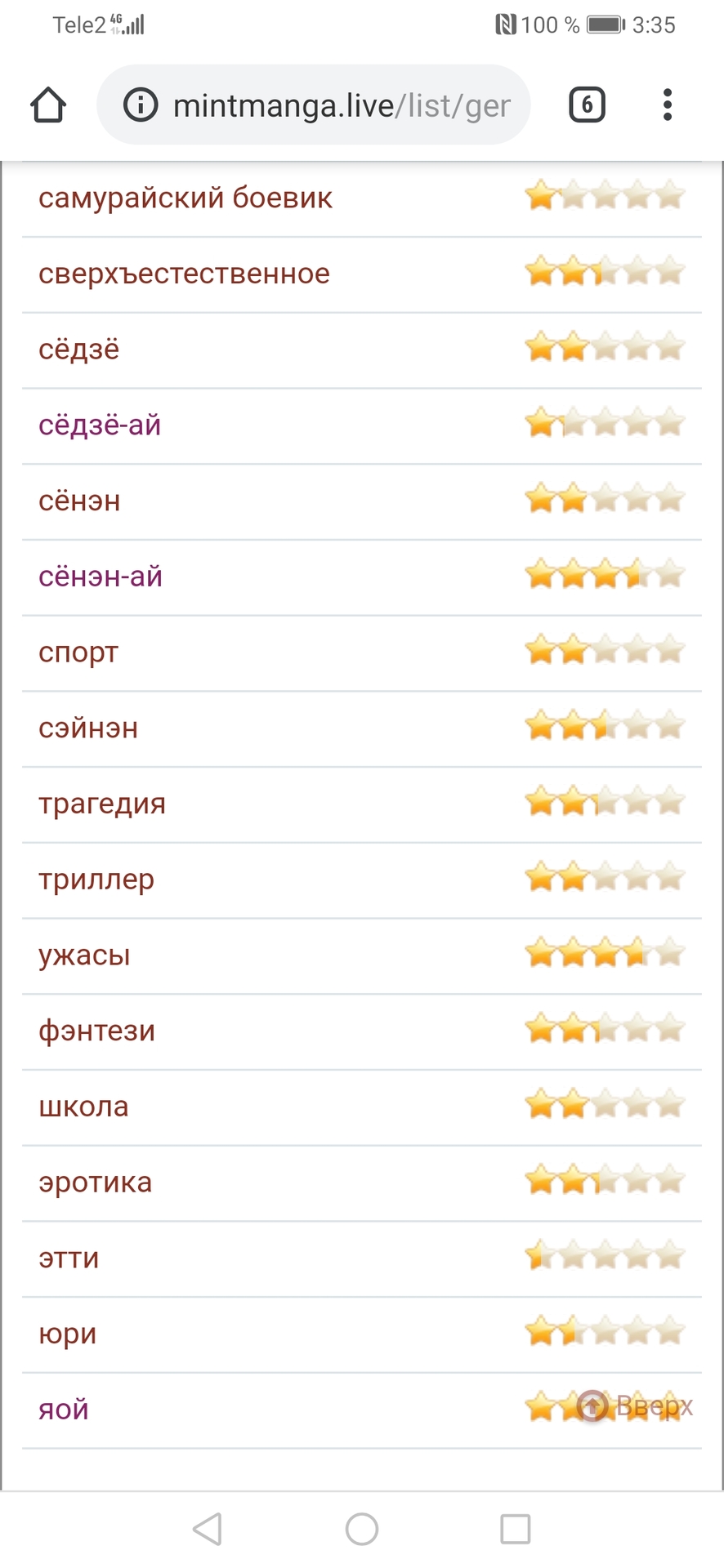This screenshot has width=724, height=1568.
Task: Open the сверхъестественное genre link
Action: click(x=184, y=274)
